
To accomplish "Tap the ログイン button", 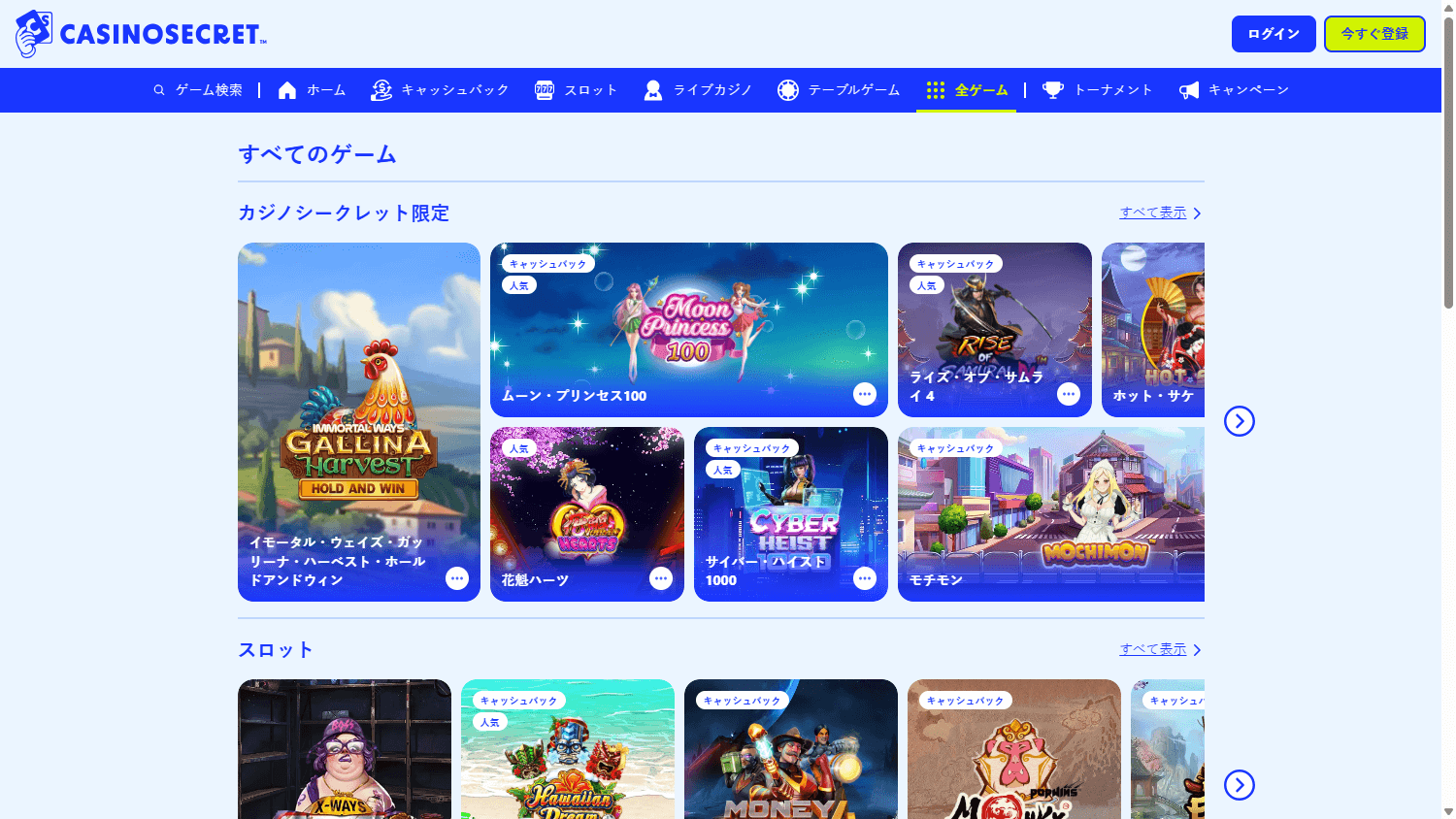I will pos(1273,34).
